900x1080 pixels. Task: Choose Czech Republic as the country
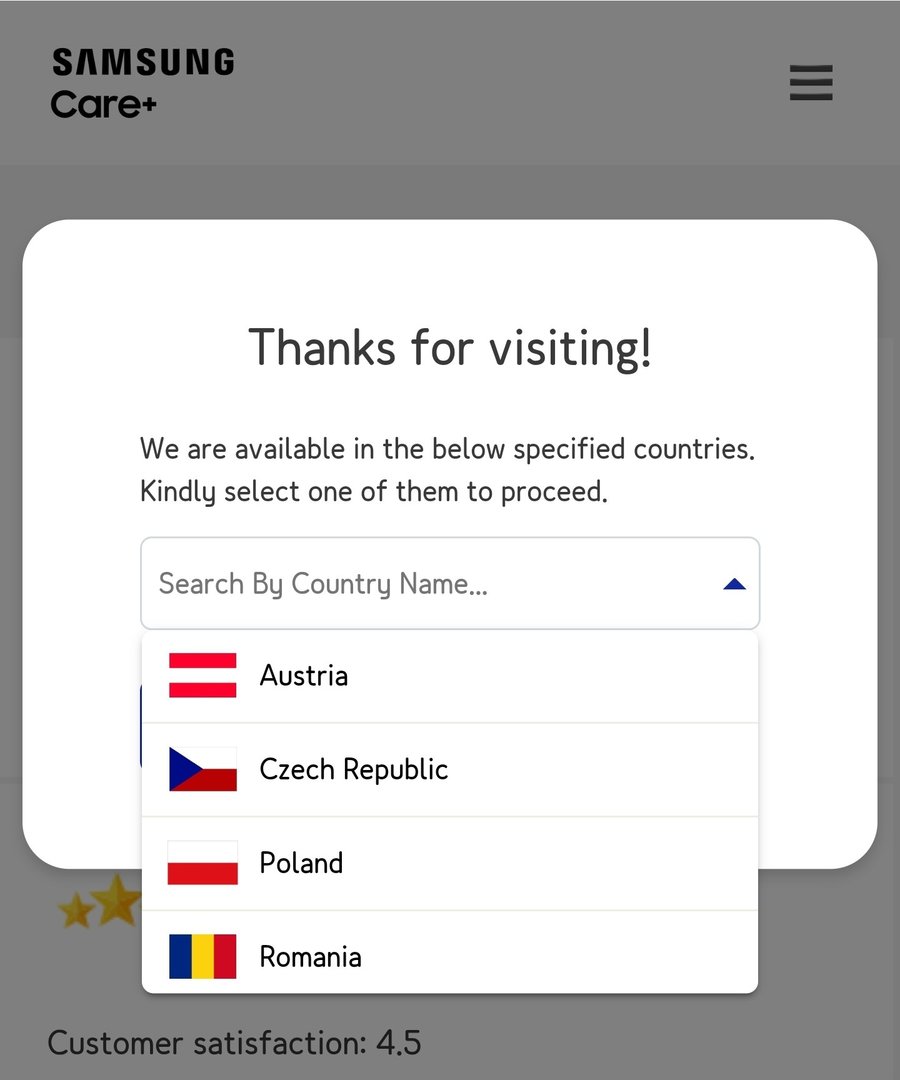(x=449, y=769)
